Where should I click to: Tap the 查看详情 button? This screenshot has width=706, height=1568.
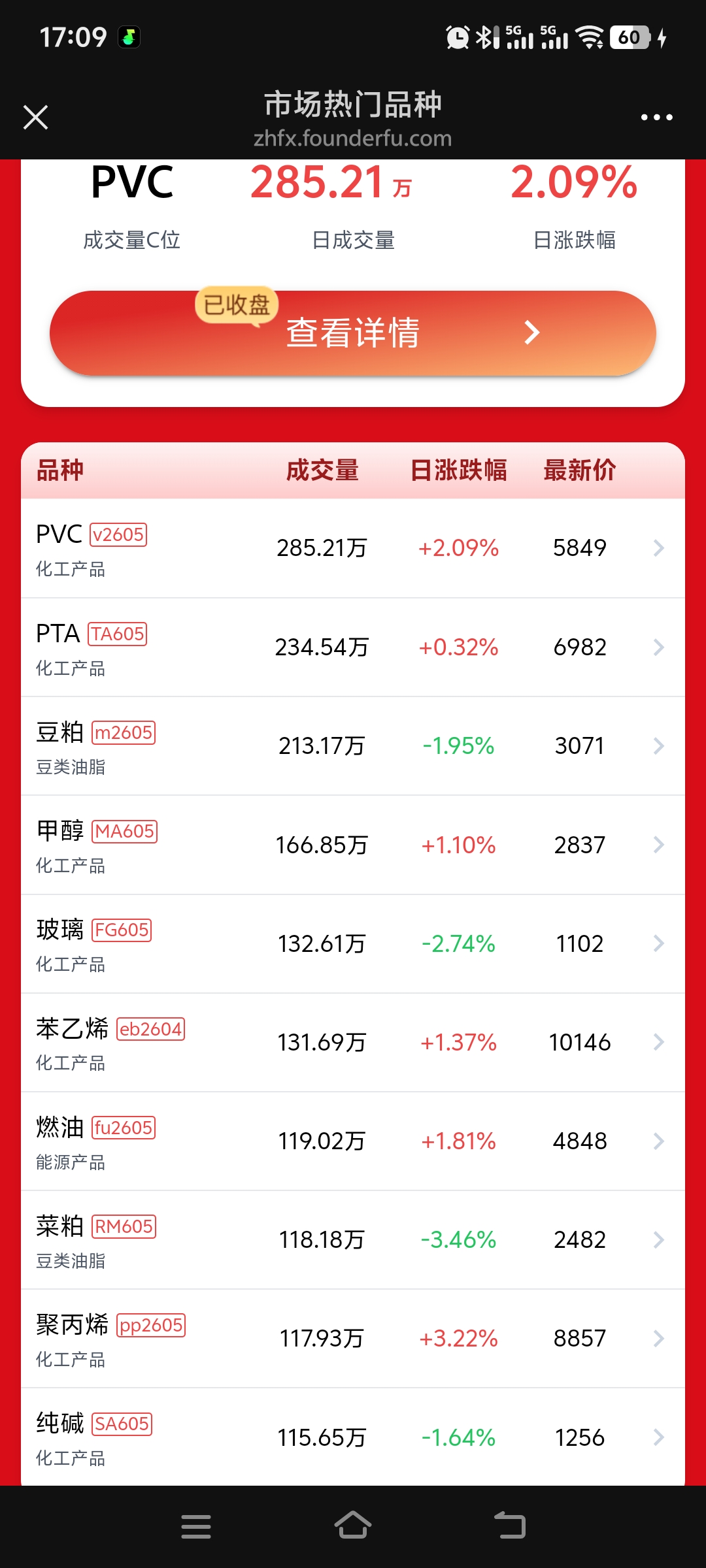(x=353, y=333)
